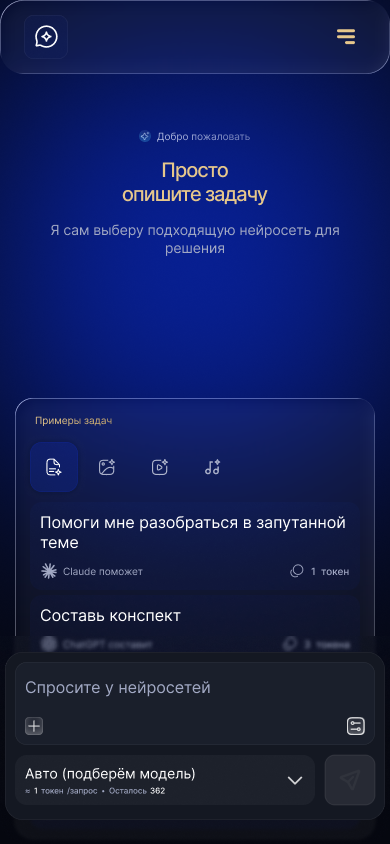The width and height of the screenshot is (390, 844).
Task: Focus the "Спросите у нейросетей" field
Action: [195, 688]
